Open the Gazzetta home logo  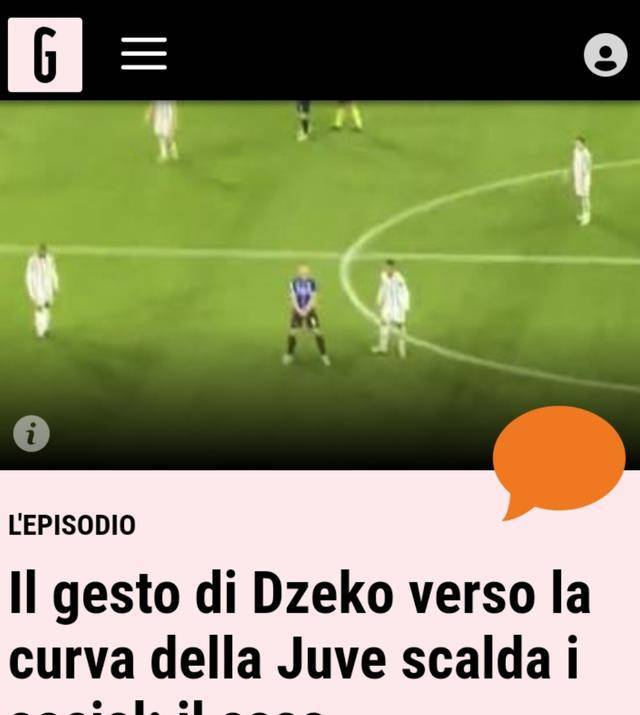point(45,55)
